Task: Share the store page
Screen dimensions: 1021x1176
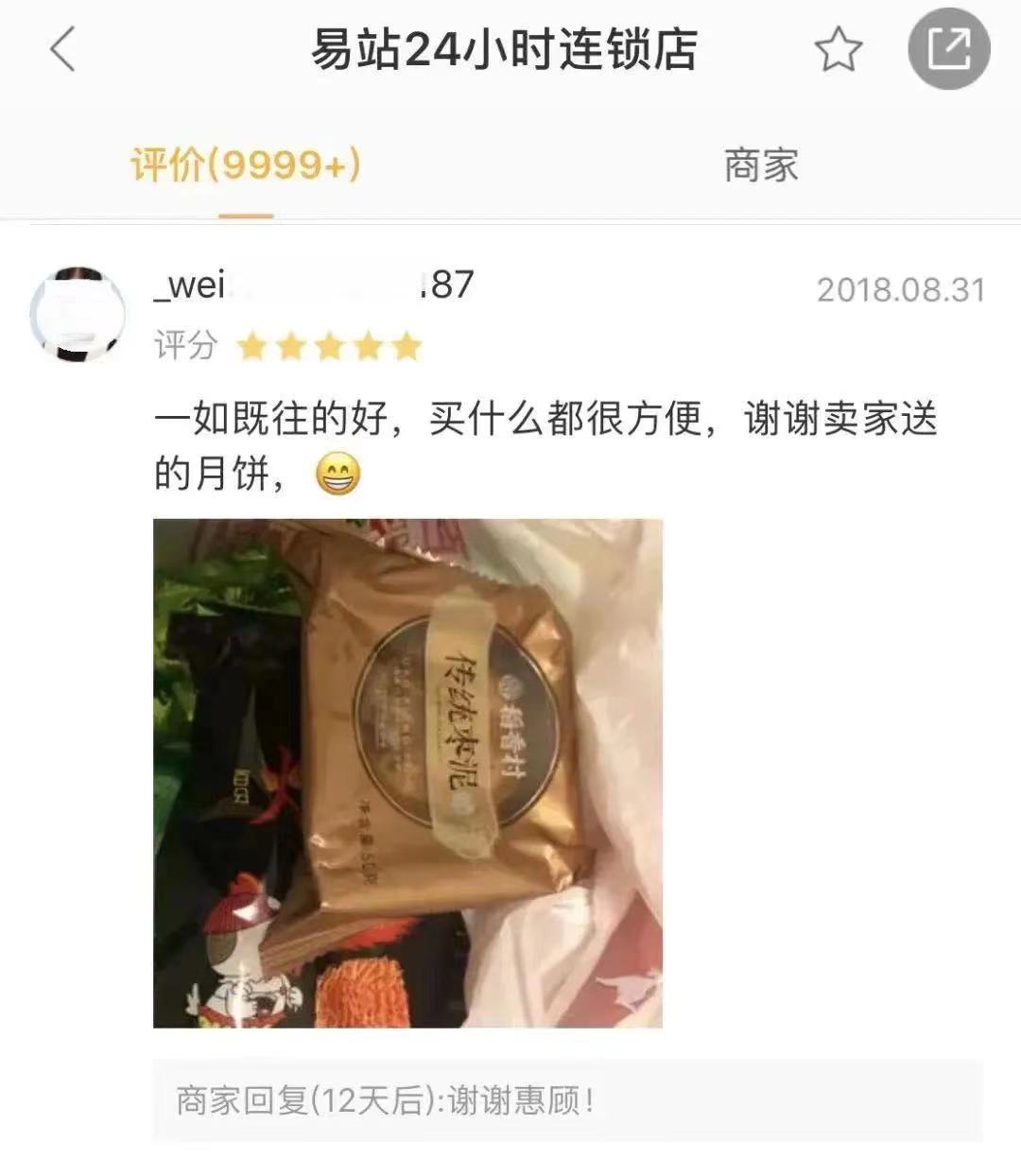Action: coord(948,48)
